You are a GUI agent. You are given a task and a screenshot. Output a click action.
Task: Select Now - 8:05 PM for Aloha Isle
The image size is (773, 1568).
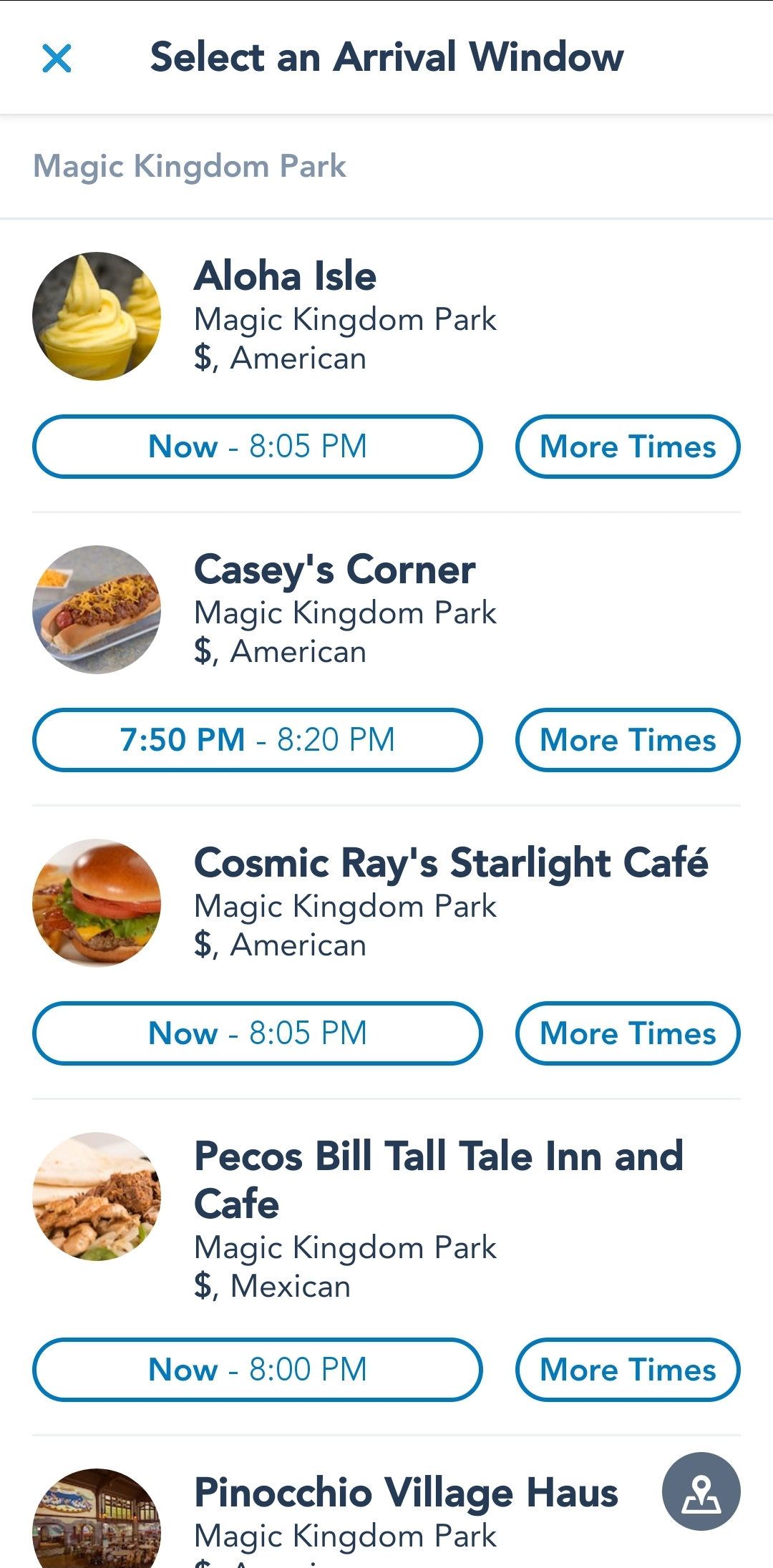coord(258,447)
